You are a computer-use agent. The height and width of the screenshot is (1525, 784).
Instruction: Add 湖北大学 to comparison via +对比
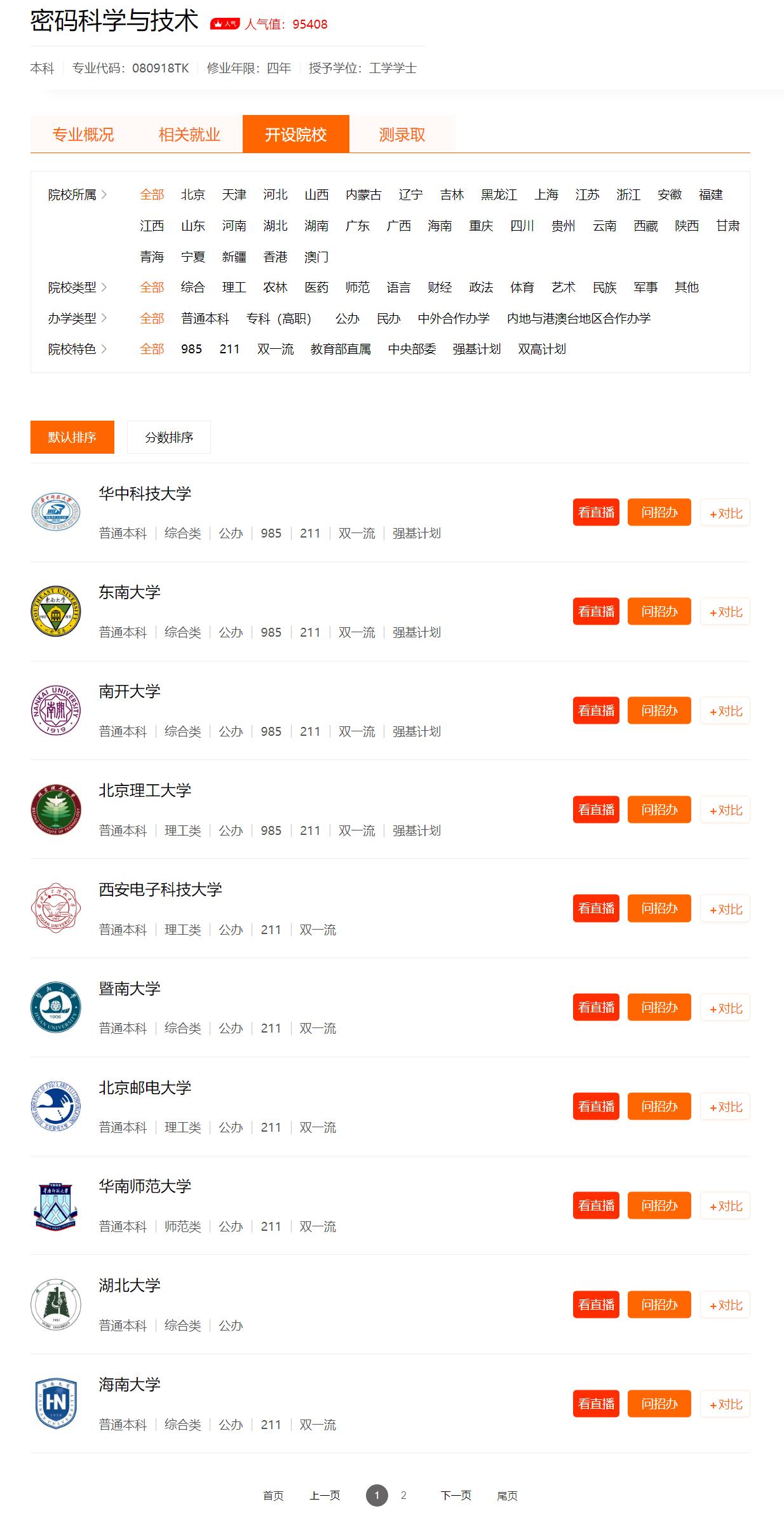[x=725, y=1305]
